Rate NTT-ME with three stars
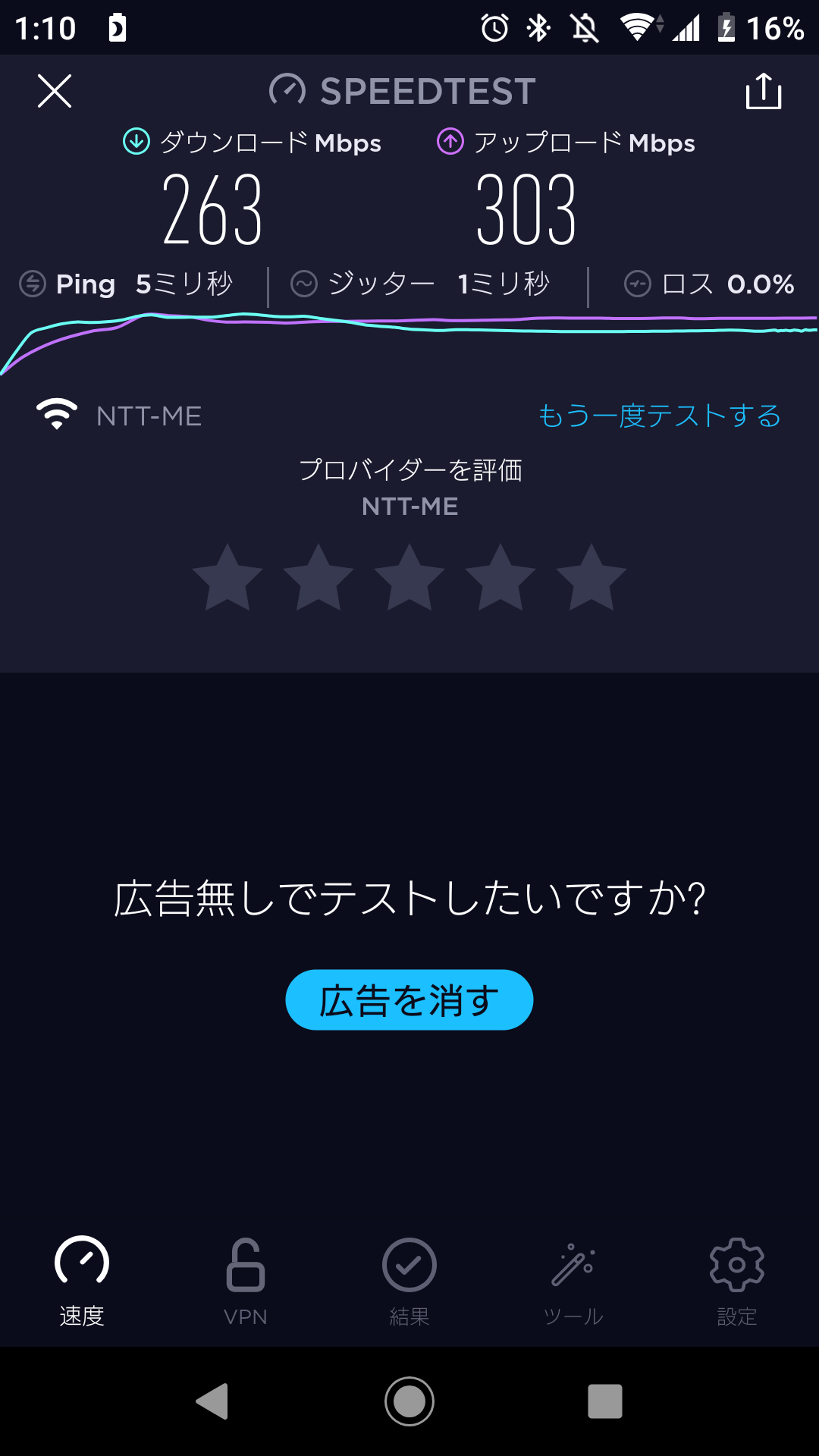The width and height of the screenshot is (819, 1456). [409, 578]
